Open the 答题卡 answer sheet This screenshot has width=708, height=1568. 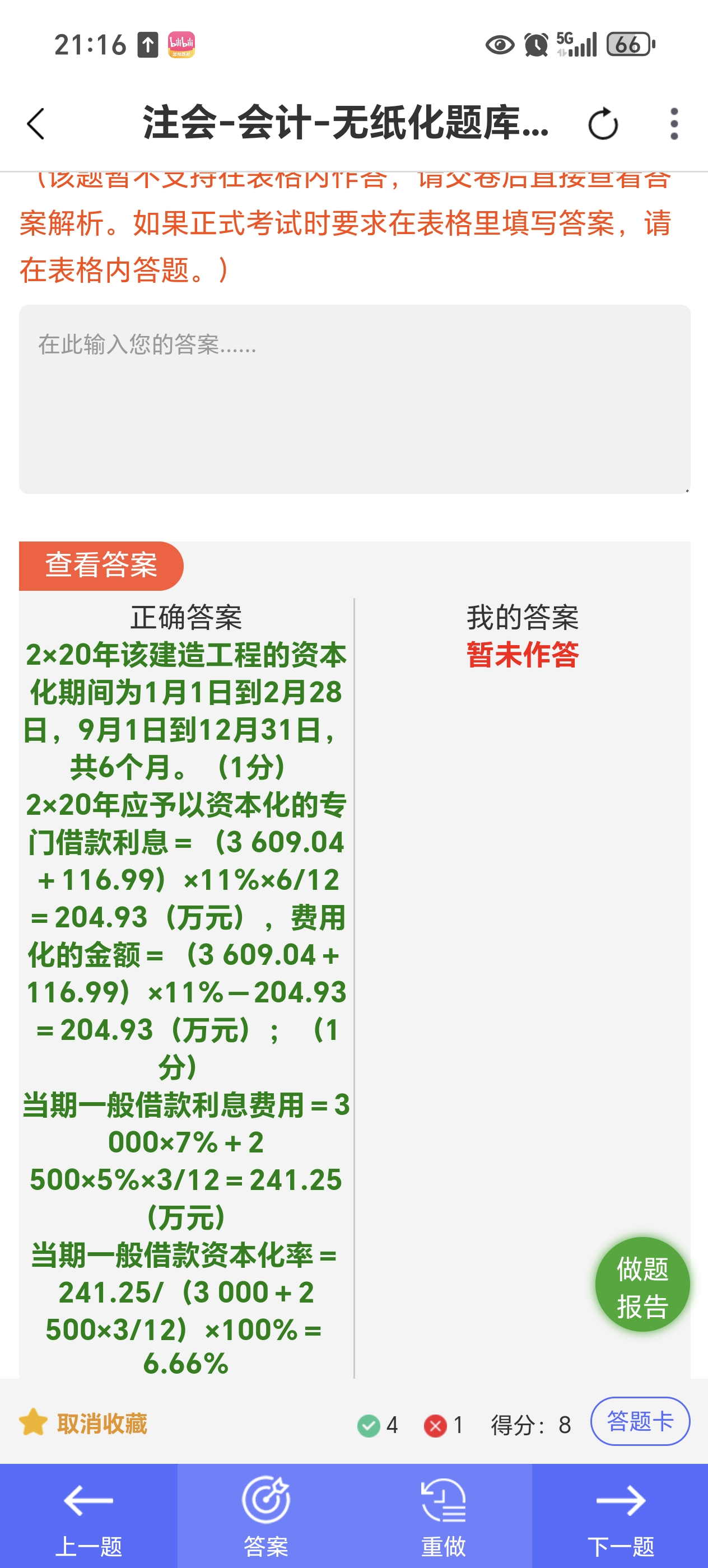(x=640, y=1421)
